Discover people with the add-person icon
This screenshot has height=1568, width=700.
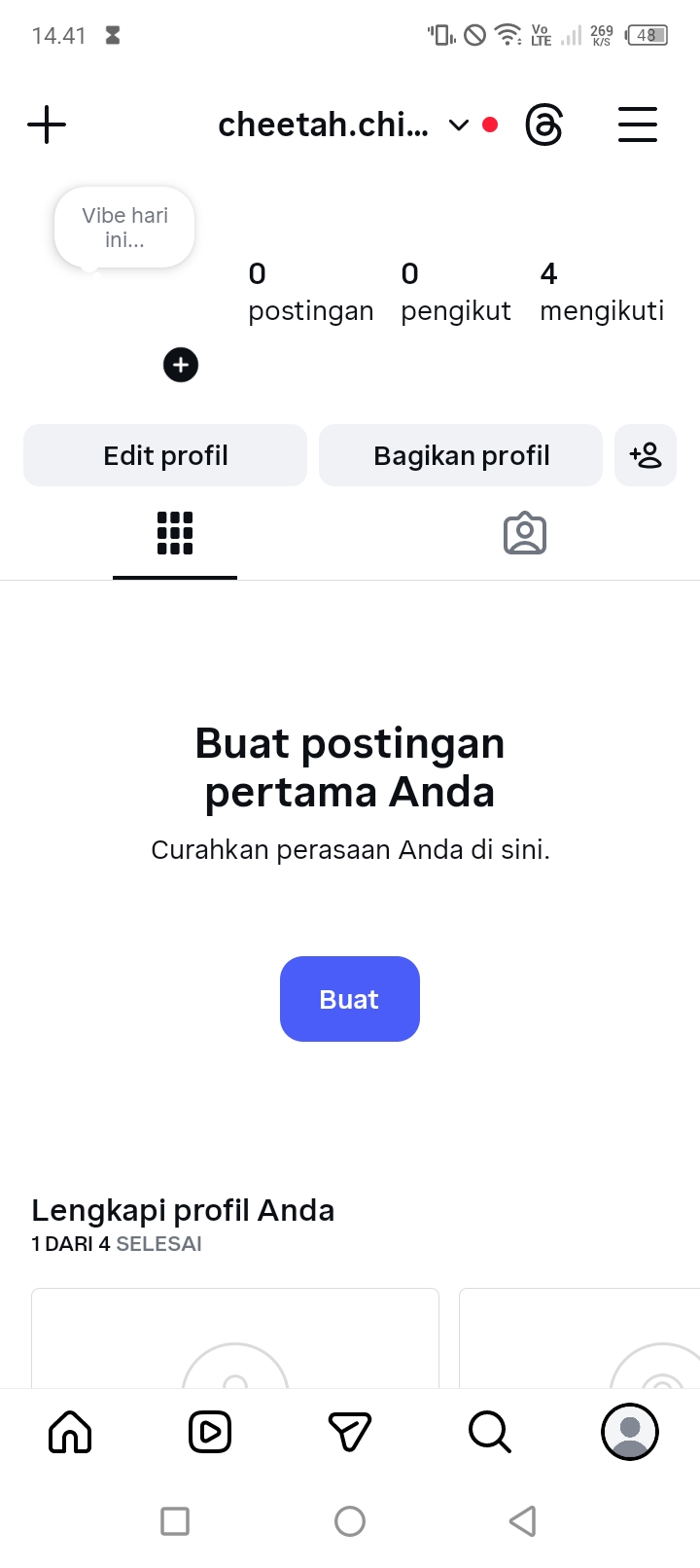click(x=646, y=455)
